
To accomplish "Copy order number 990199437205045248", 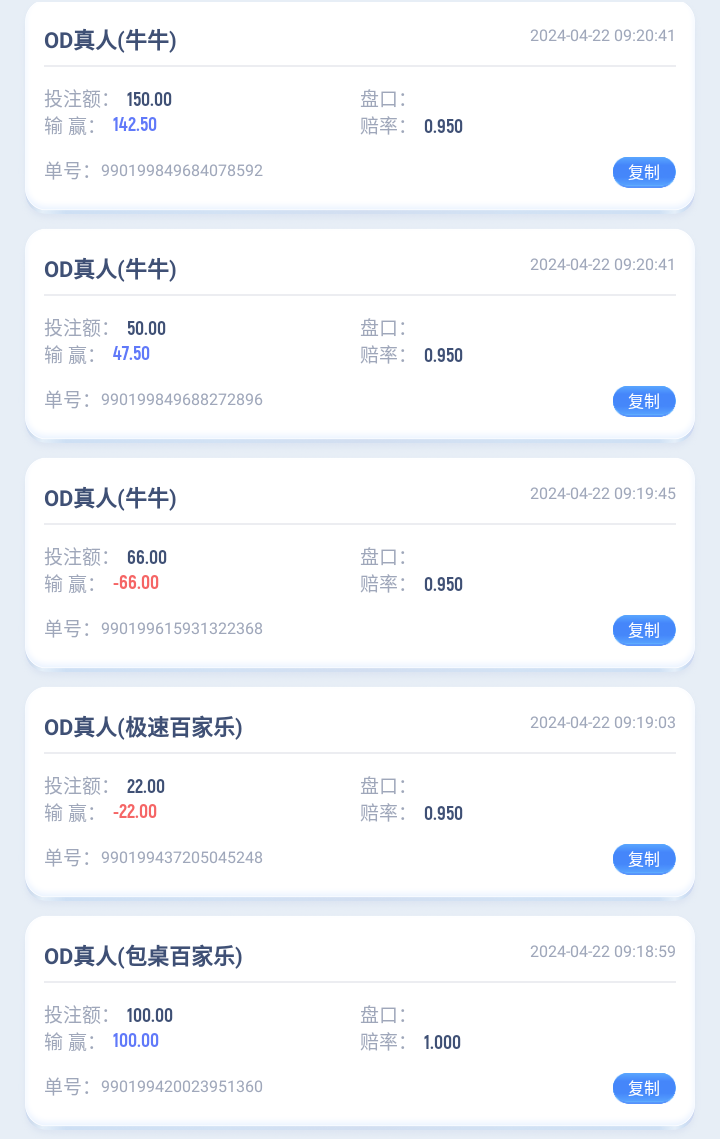I will click(x=644, y=859).
